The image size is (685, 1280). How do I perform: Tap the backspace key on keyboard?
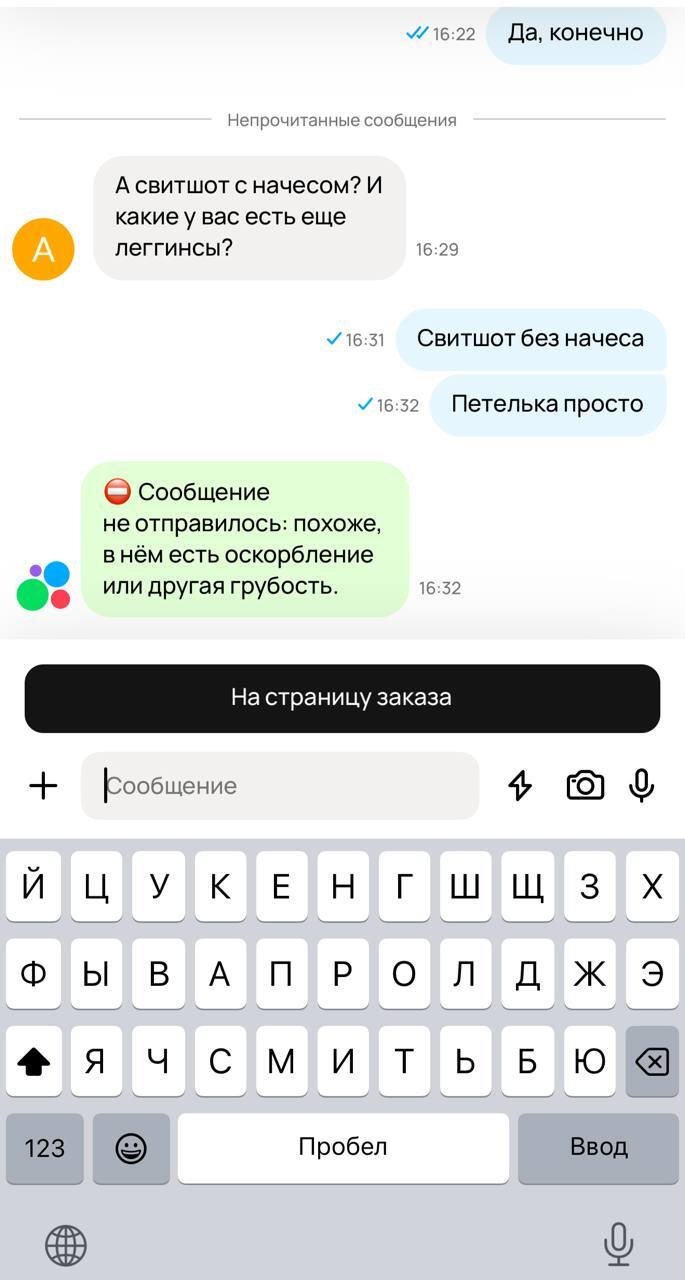[652, 1061]
